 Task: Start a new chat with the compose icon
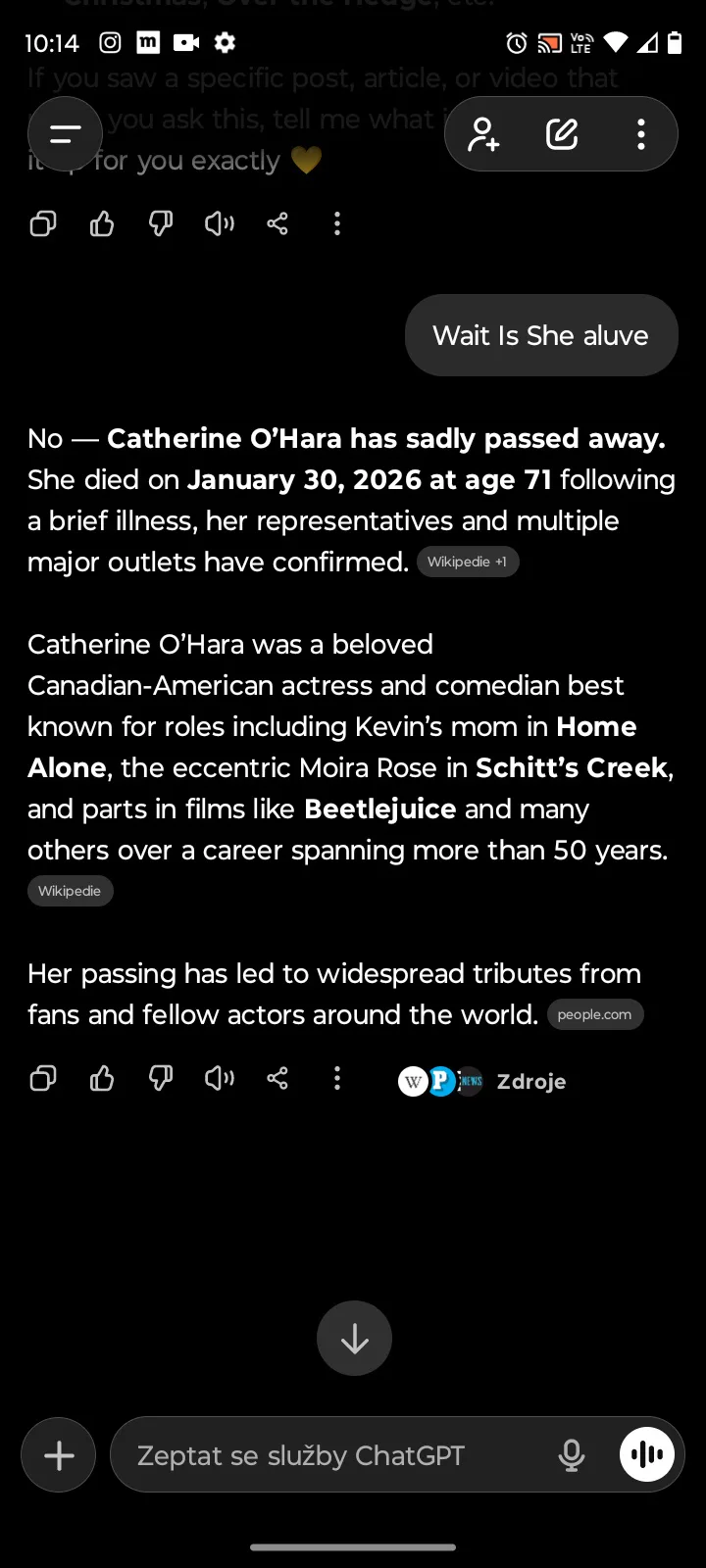(562, 134)
